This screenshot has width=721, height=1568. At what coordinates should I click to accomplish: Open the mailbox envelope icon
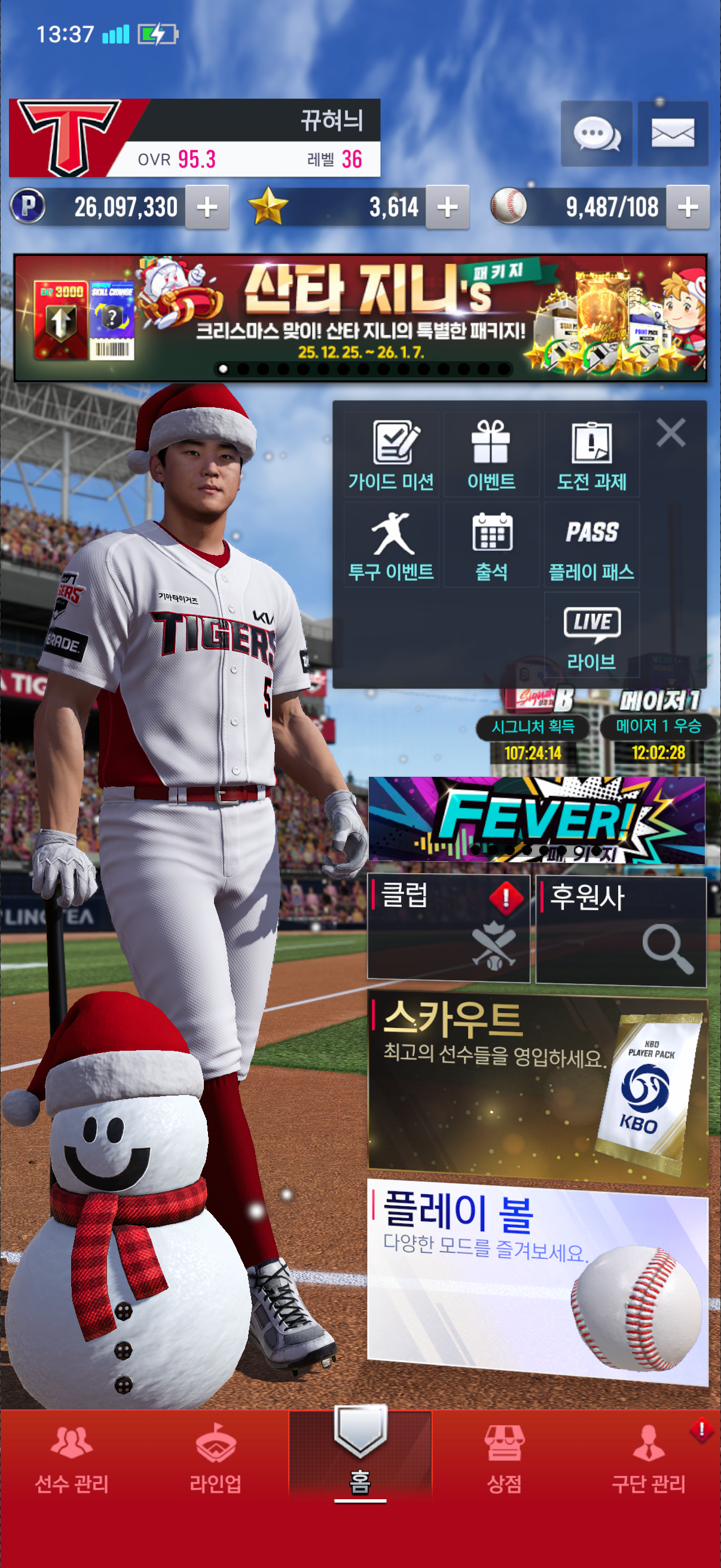click(673, 133)
